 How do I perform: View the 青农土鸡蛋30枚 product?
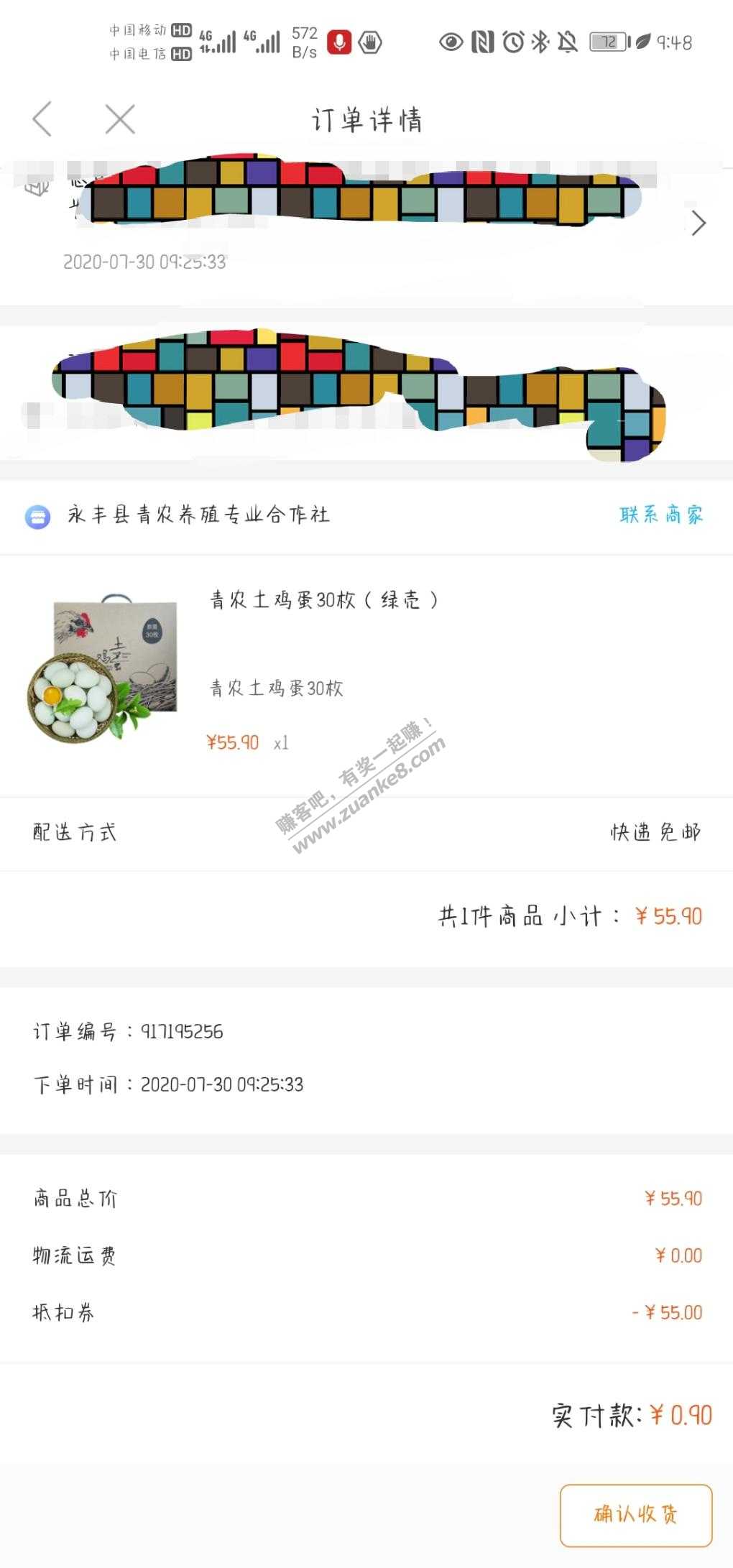tap(323, 599)
